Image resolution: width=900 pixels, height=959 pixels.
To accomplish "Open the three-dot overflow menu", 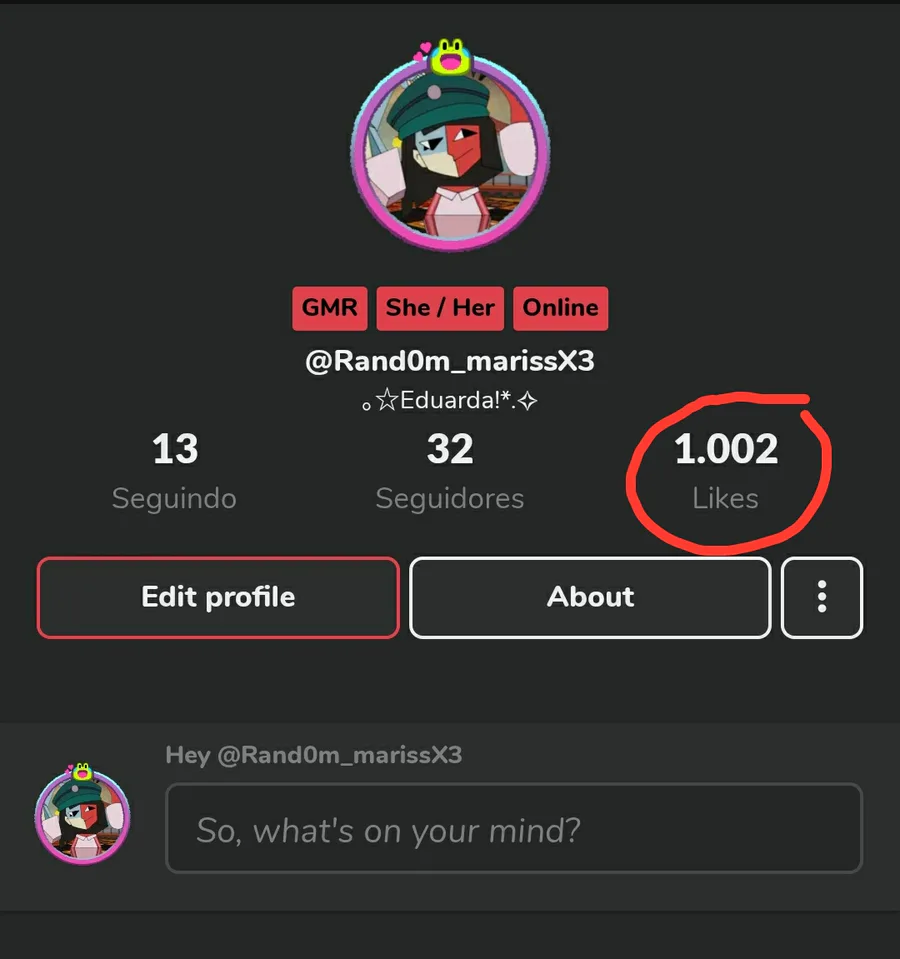I will (x=821, y=597).
